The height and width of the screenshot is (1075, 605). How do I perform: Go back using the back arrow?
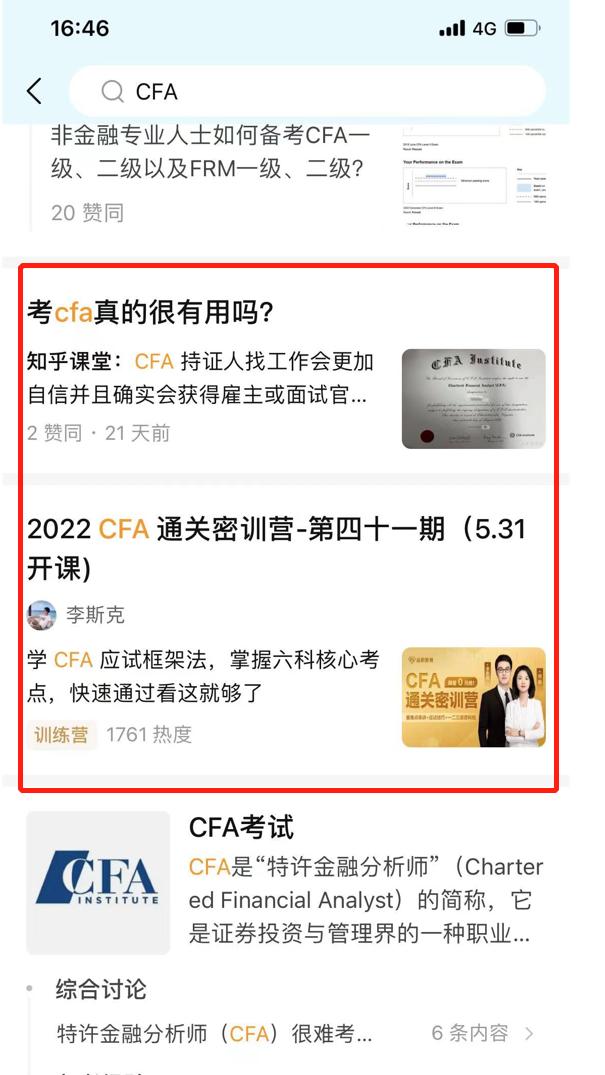click(34, 92)
